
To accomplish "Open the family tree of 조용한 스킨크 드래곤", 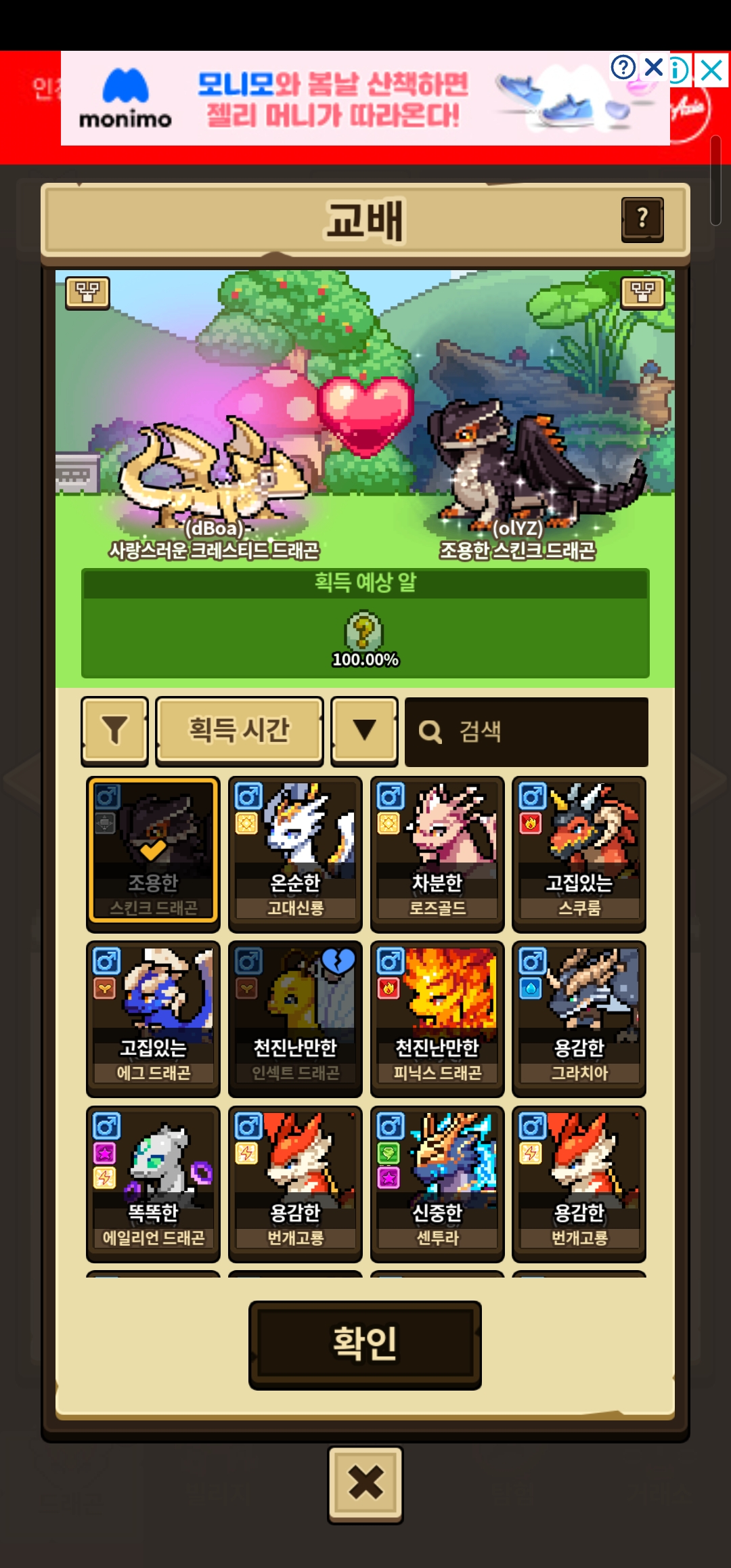I will (642, 292).
